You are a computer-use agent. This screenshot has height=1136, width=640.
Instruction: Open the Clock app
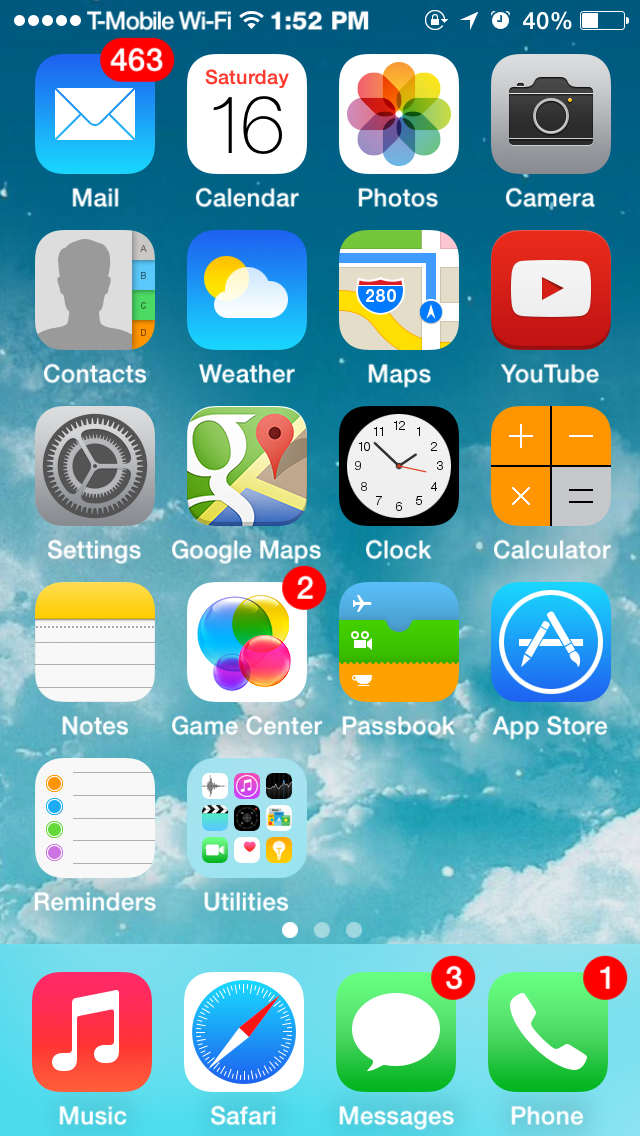[x=399, y=466]
